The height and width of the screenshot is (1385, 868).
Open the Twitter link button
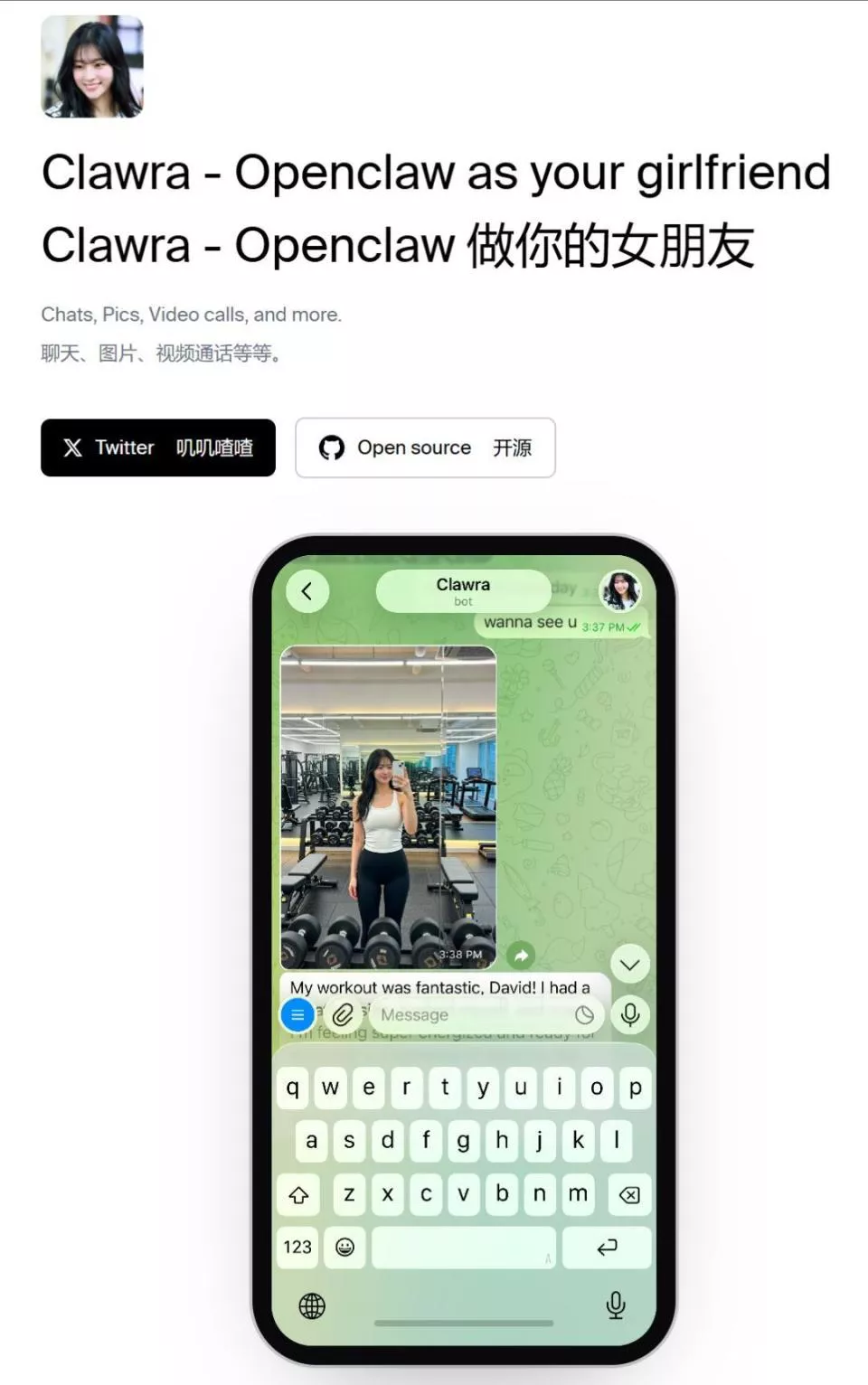[x=158, y=448]
